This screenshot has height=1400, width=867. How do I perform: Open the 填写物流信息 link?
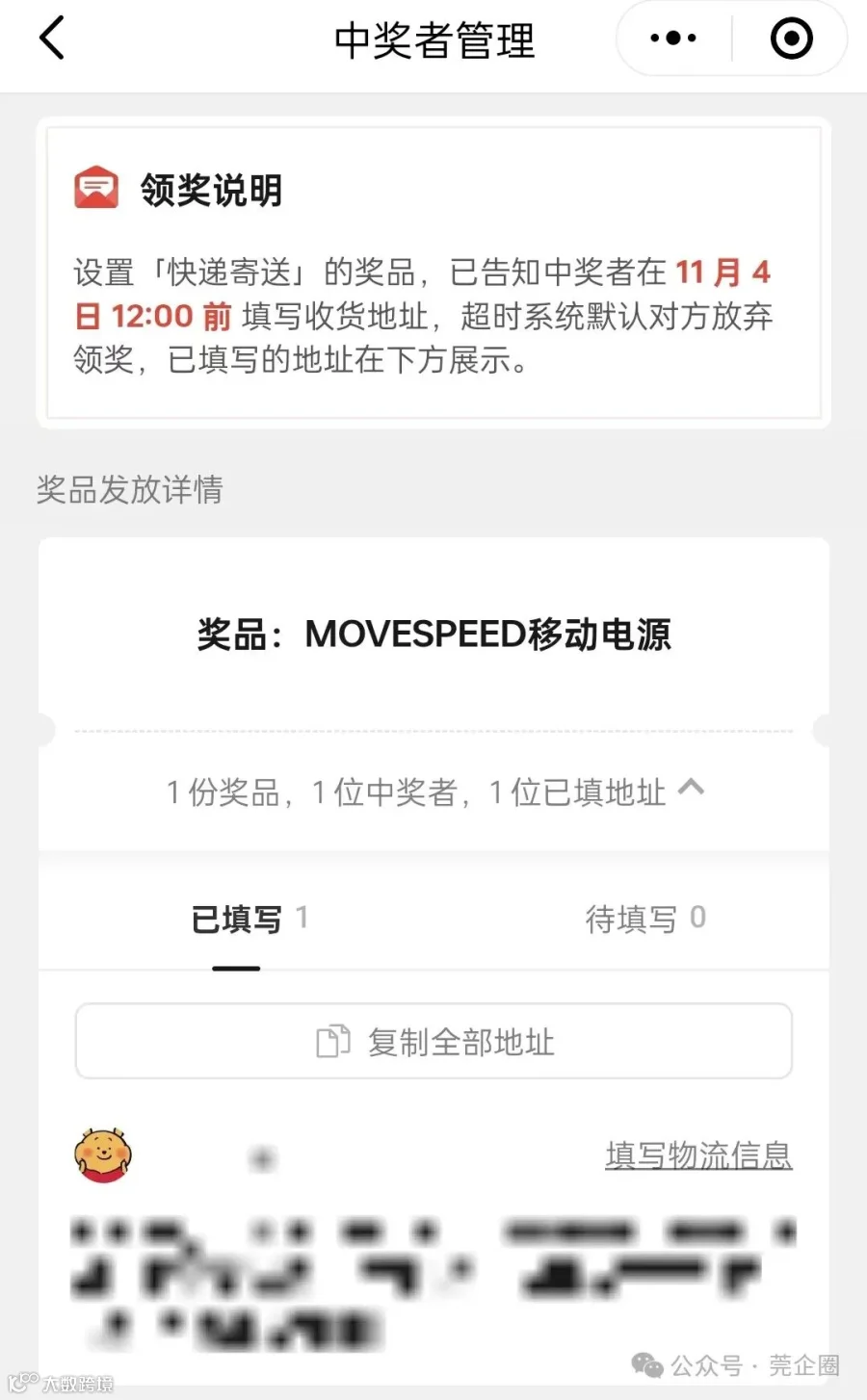pos(698,1154)
